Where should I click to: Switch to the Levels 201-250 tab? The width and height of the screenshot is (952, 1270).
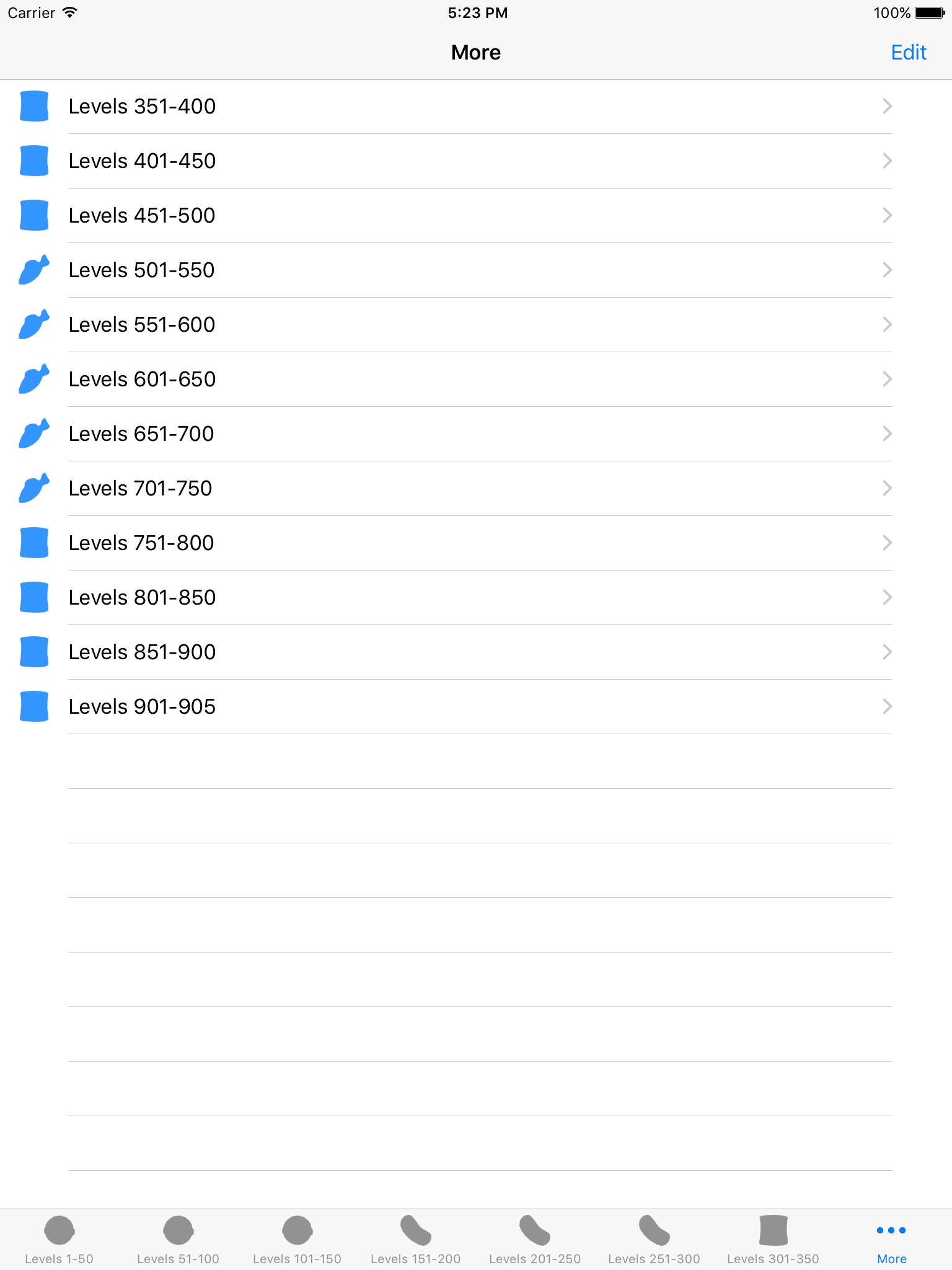[x=535, y=1240]
